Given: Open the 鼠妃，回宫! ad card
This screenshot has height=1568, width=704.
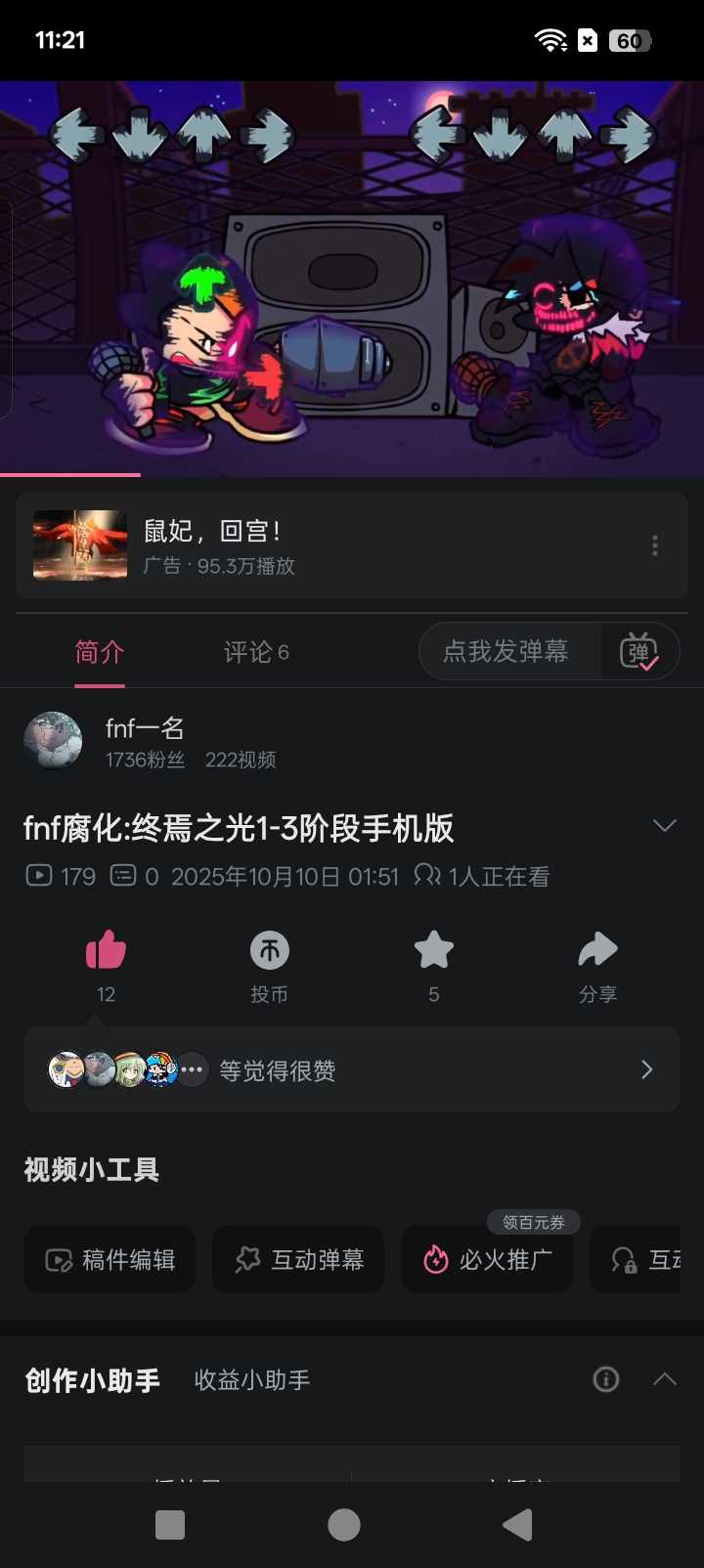Looking at the screenshot, I should [293, 545].
